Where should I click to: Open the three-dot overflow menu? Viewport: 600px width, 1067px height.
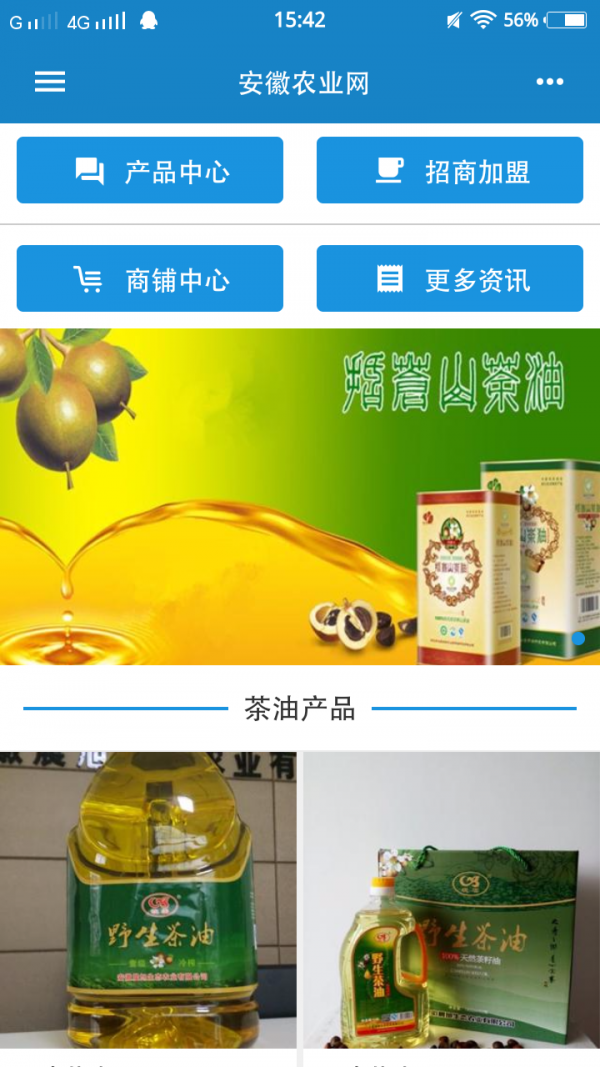tap(549, 82)
